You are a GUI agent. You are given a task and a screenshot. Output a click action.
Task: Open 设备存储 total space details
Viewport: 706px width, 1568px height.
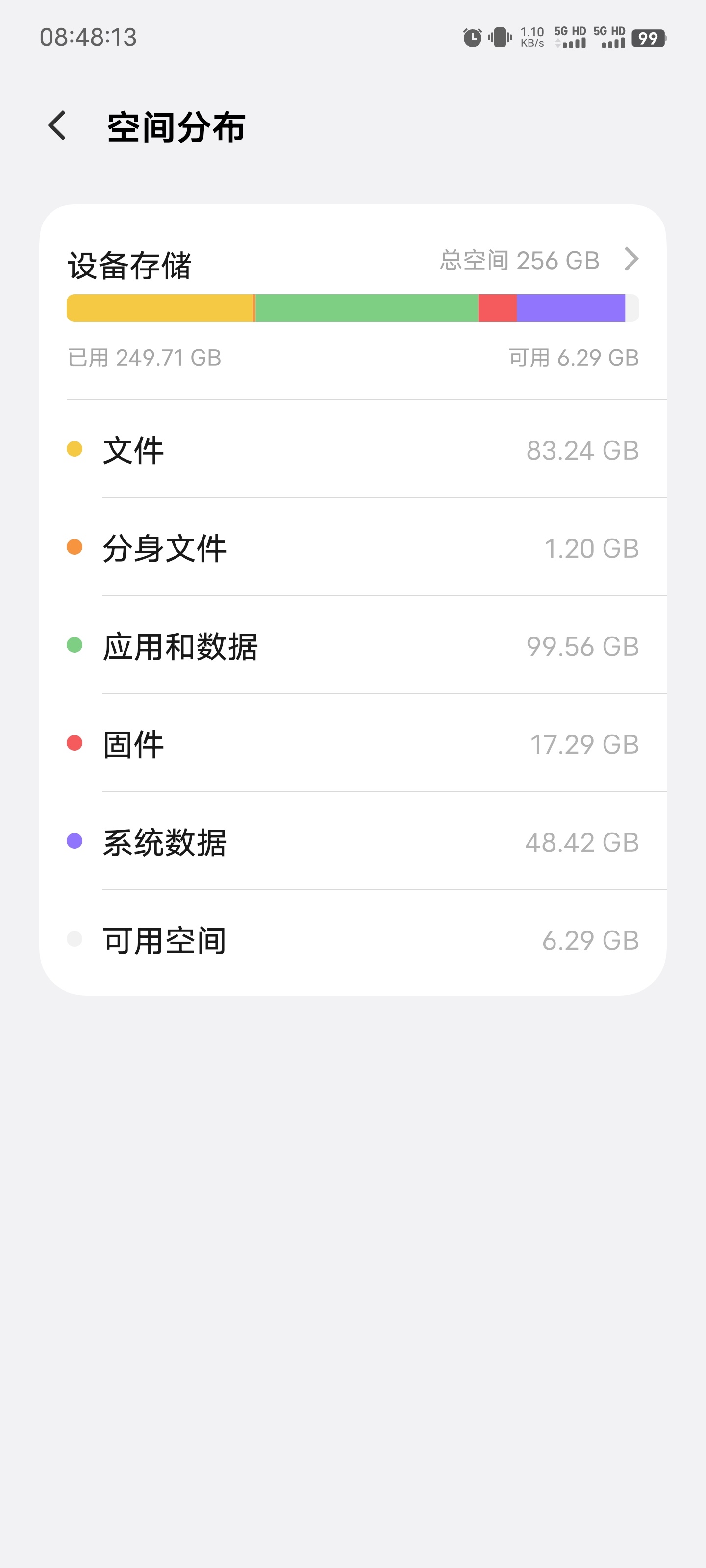coord(630,259)
